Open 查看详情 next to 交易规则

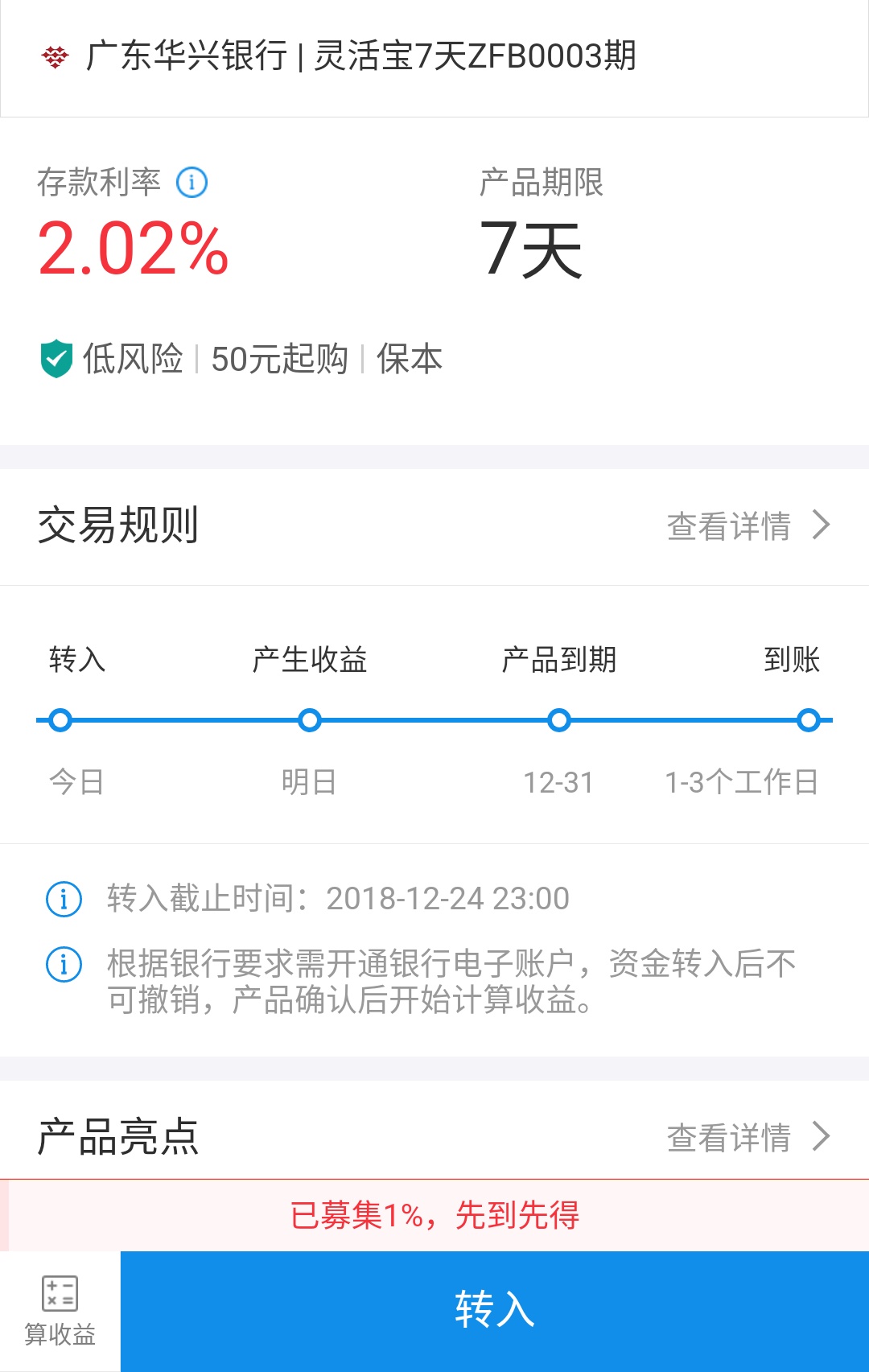click(x=727, y=525)
